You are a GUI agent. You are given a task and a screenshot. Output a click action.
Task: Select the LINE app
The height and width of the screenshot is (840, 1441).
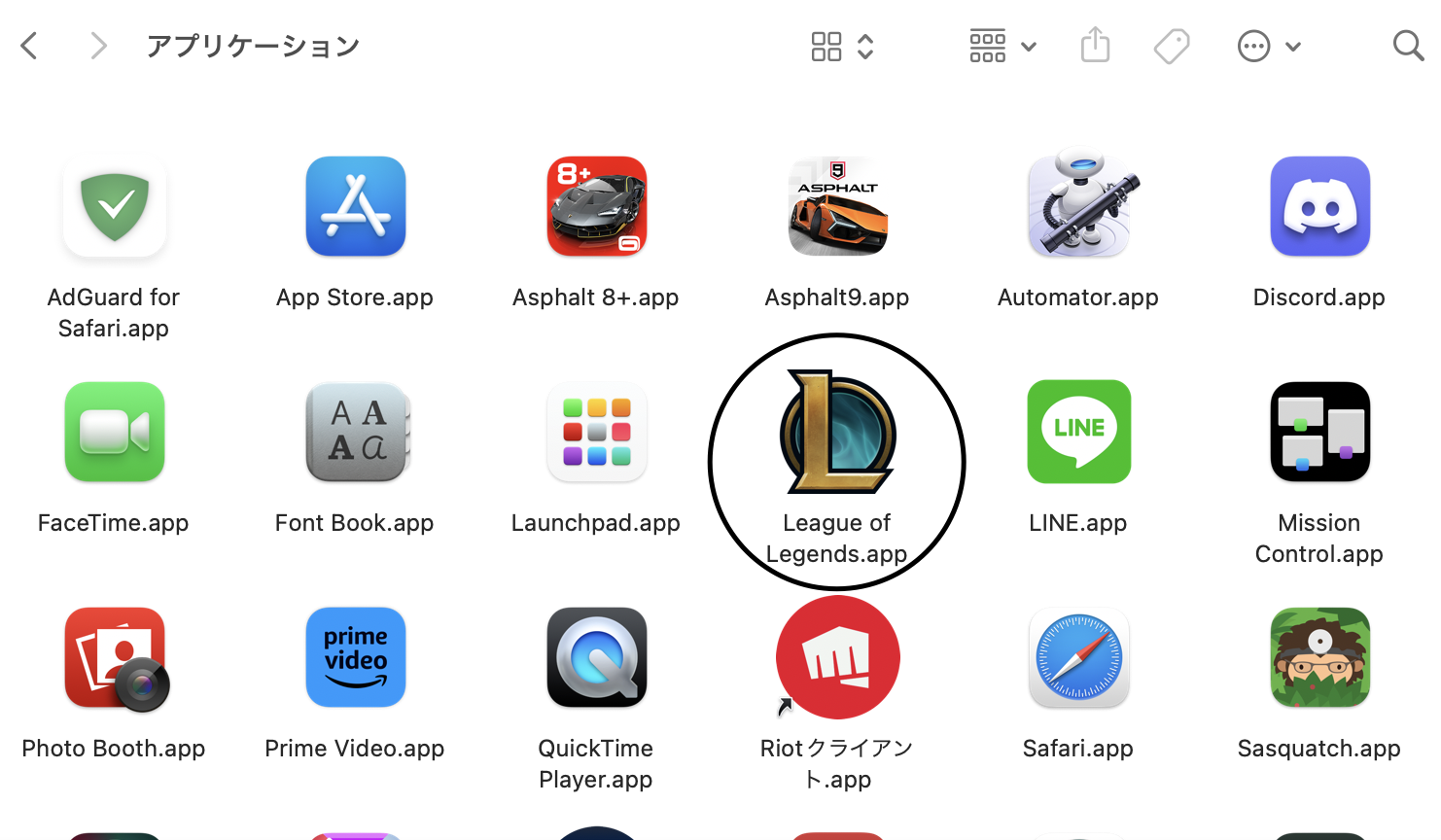pyautogui.click(x=1078, y=433)
